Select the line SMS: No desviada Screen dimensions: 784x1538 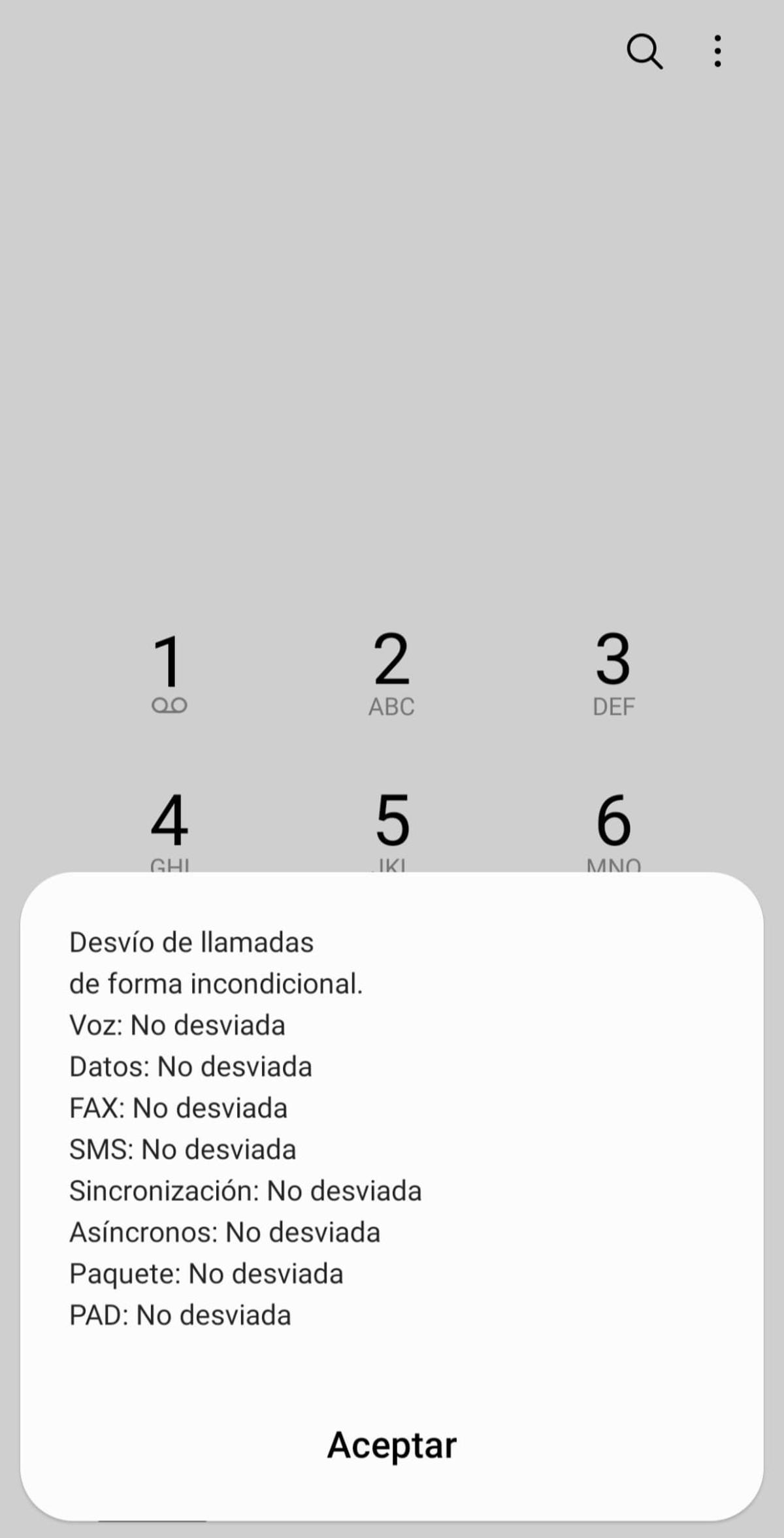(182, 1149)
